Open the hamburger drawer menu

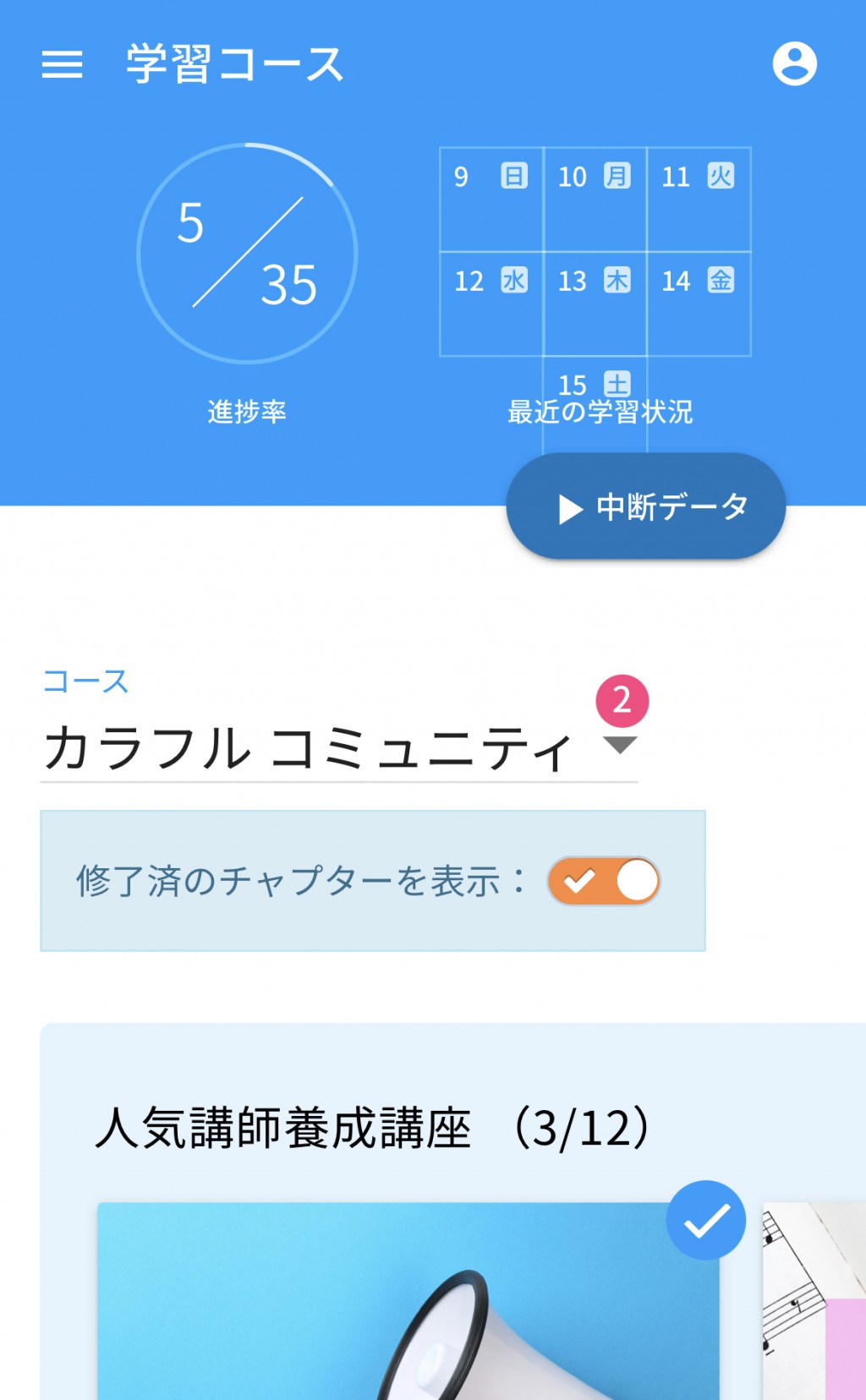pyautogui.click(x=63, y=64)
